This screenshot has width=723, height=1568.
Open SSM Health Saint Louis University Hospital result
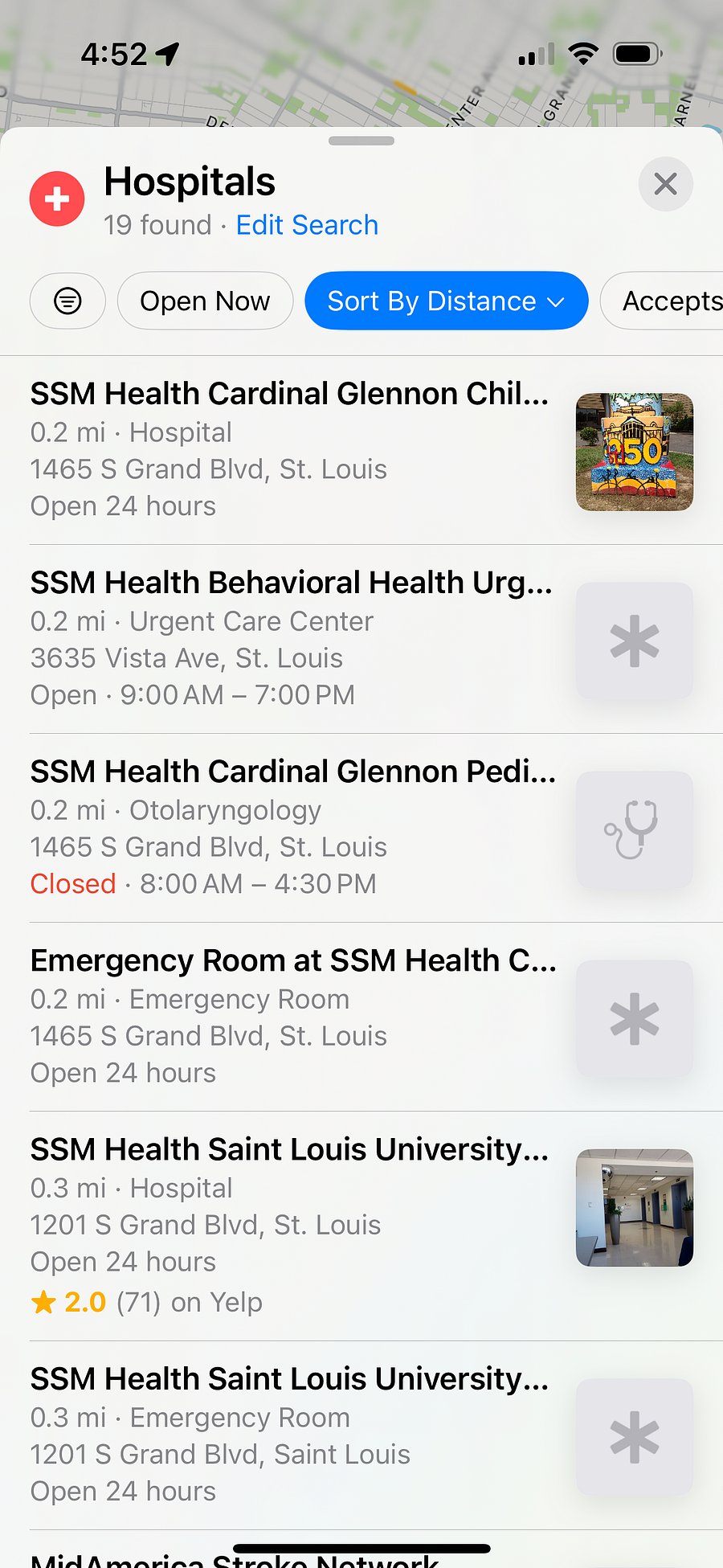coord(361,1226)
